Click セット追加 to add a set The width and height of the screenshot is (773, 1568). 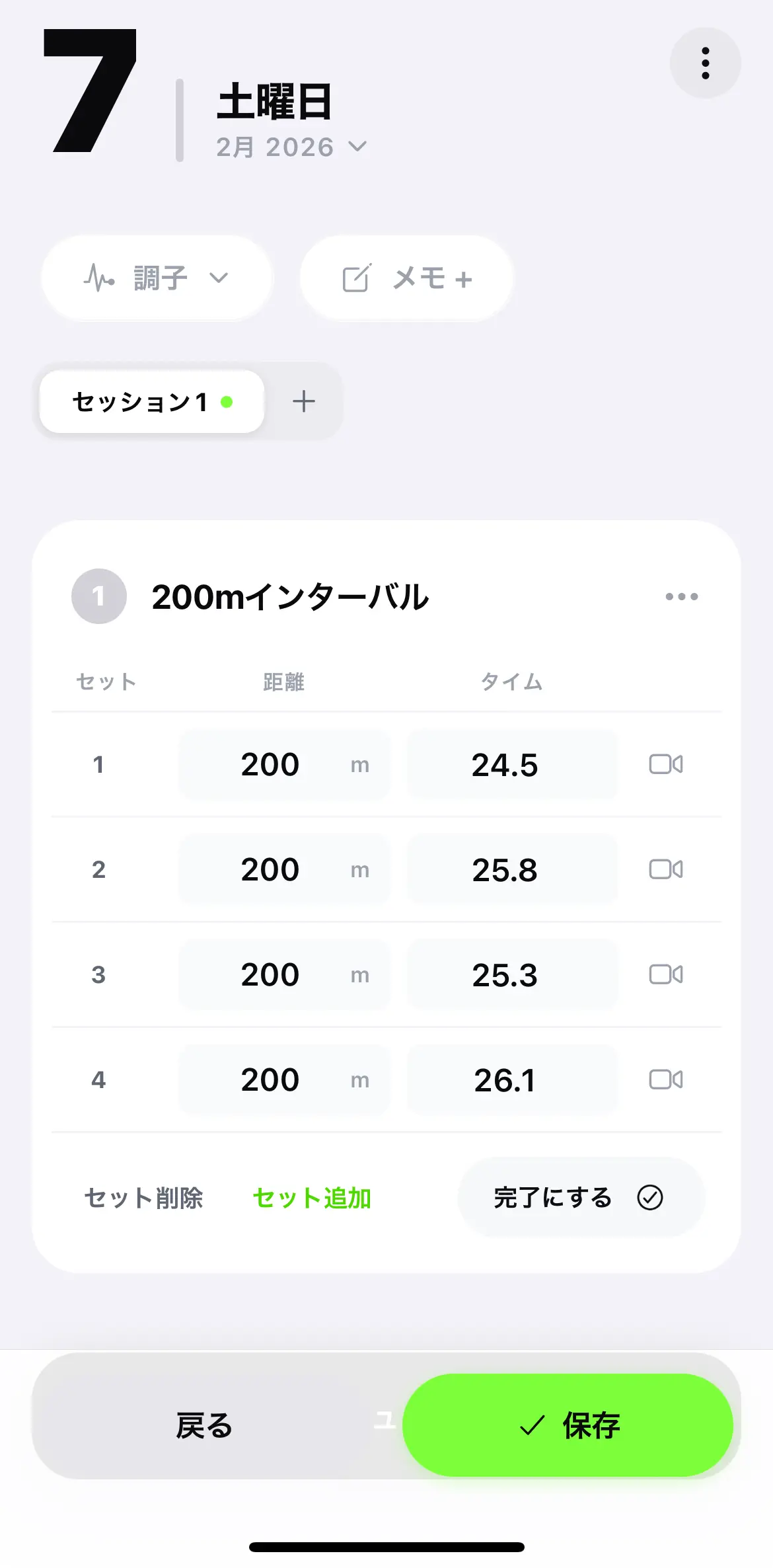(x=311, y=1198)
